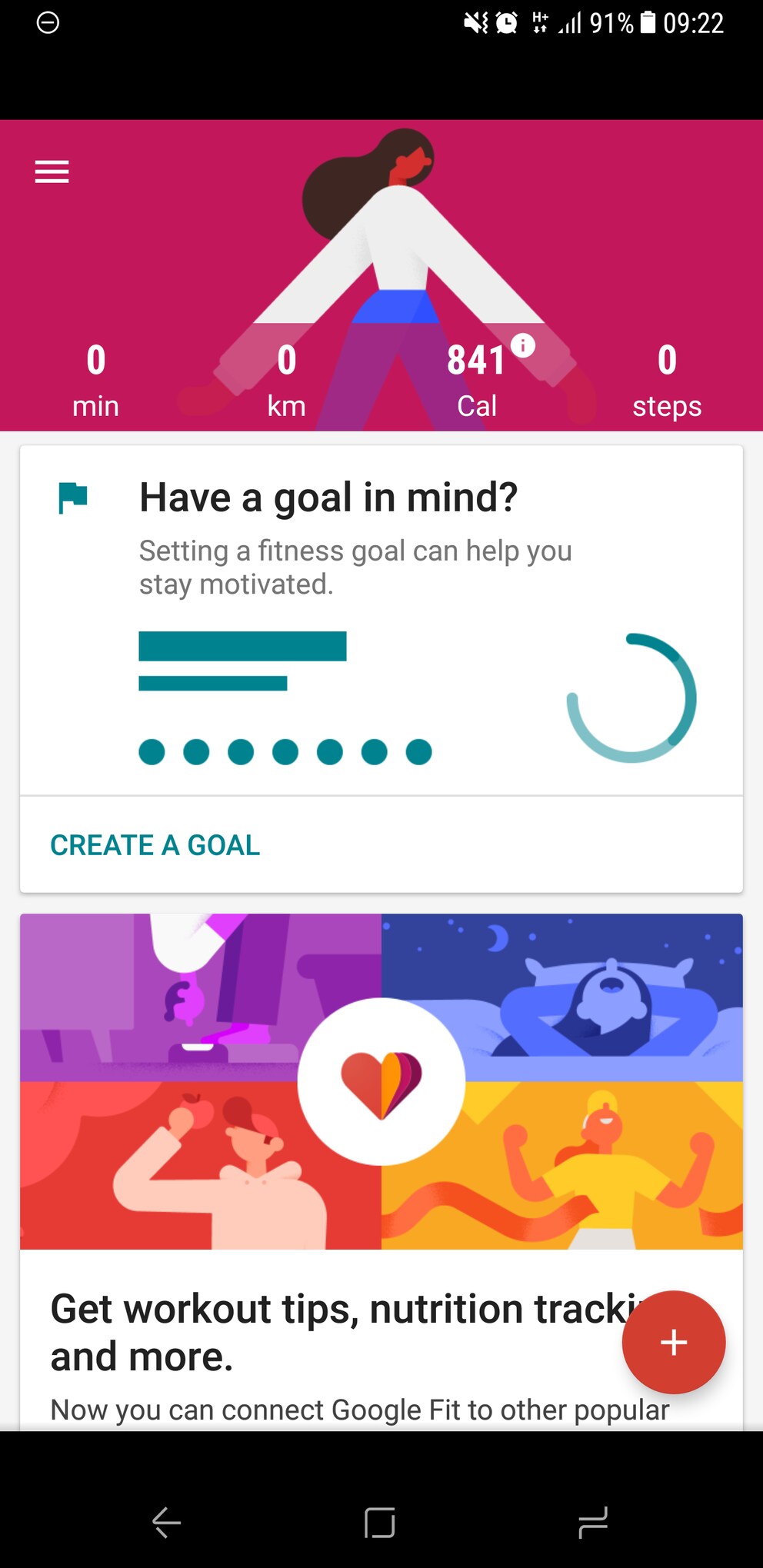Image resolution: width=763 pixels, height=1568 pixels.
Task: Tap the calories info icon
Action: coord(523,345)
